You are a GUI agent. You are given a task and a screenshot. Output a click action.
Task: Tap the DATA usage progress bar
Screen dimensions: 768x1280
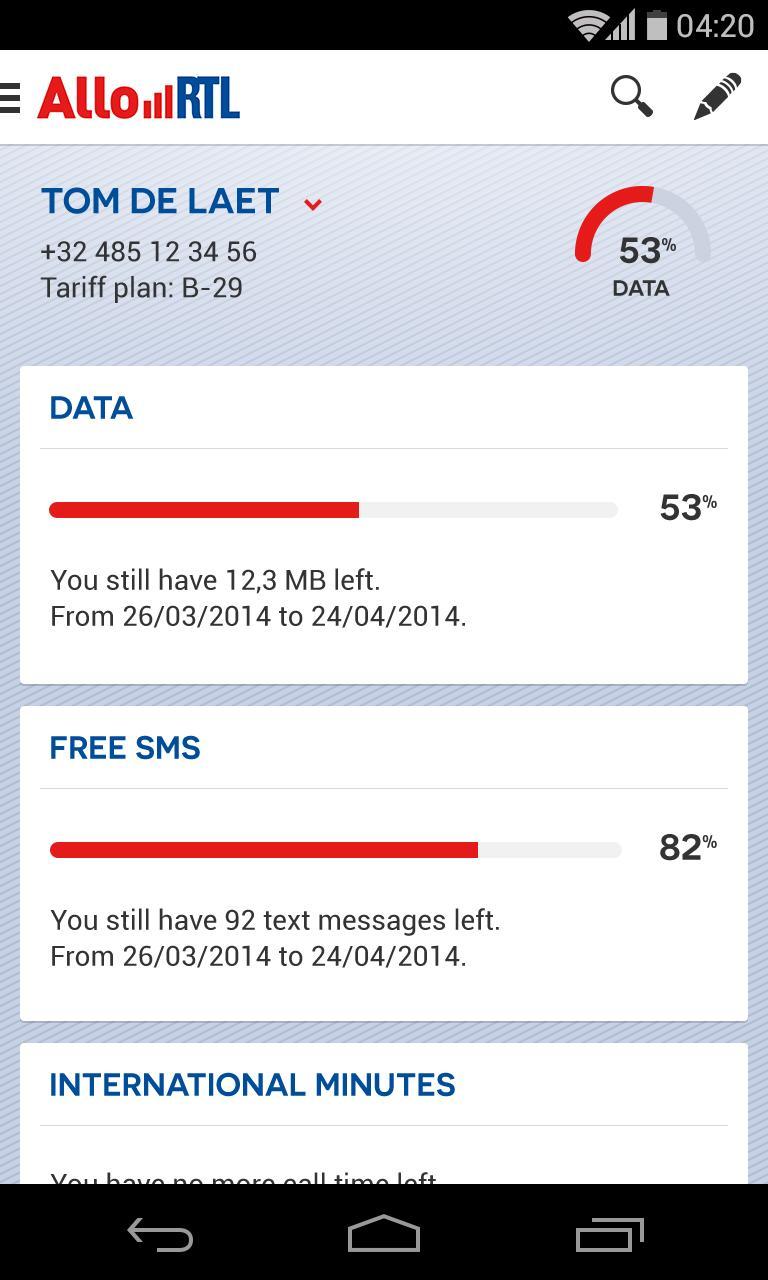tap(334, 509)
